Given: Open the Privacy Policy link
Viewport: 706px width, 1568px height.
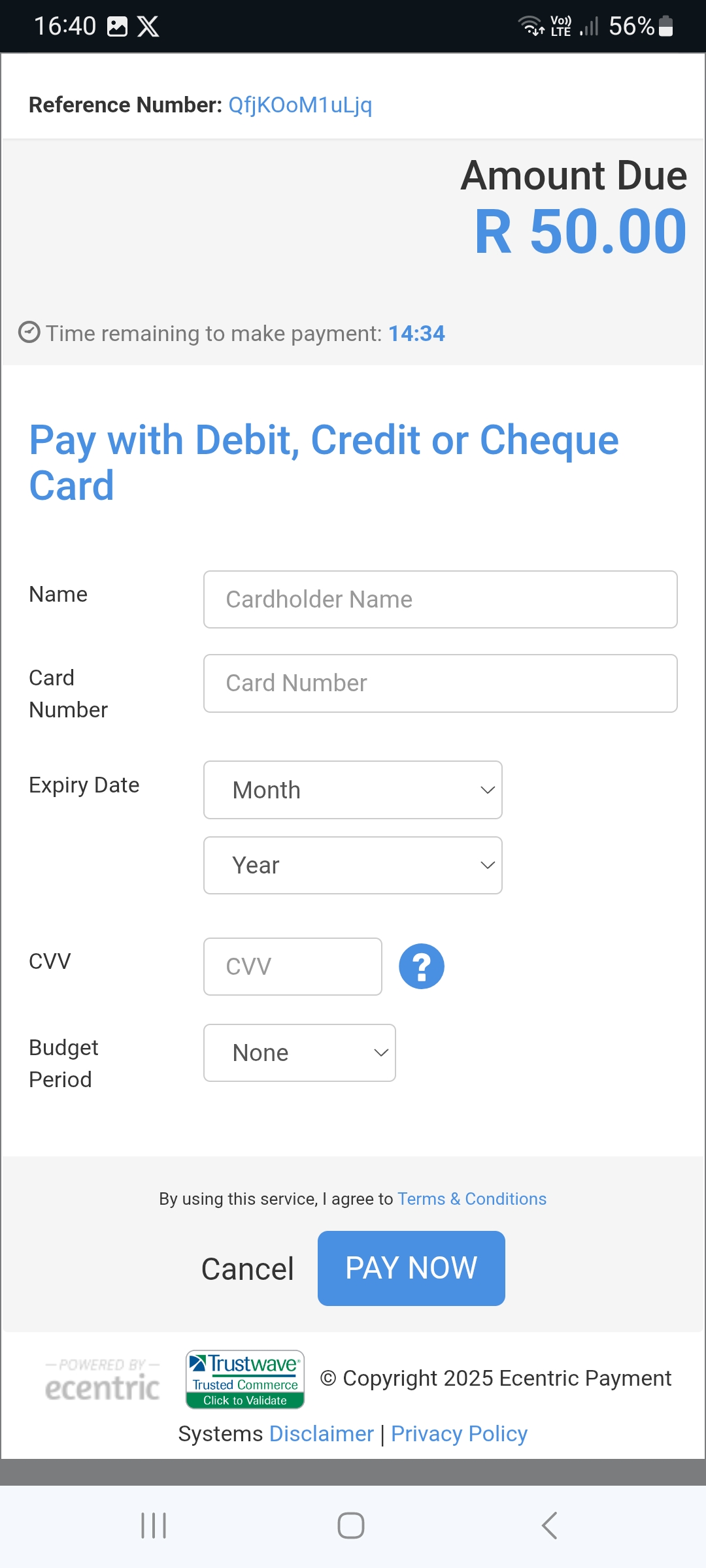Looking at the screenshot, I should click(x=459, y=1433).
